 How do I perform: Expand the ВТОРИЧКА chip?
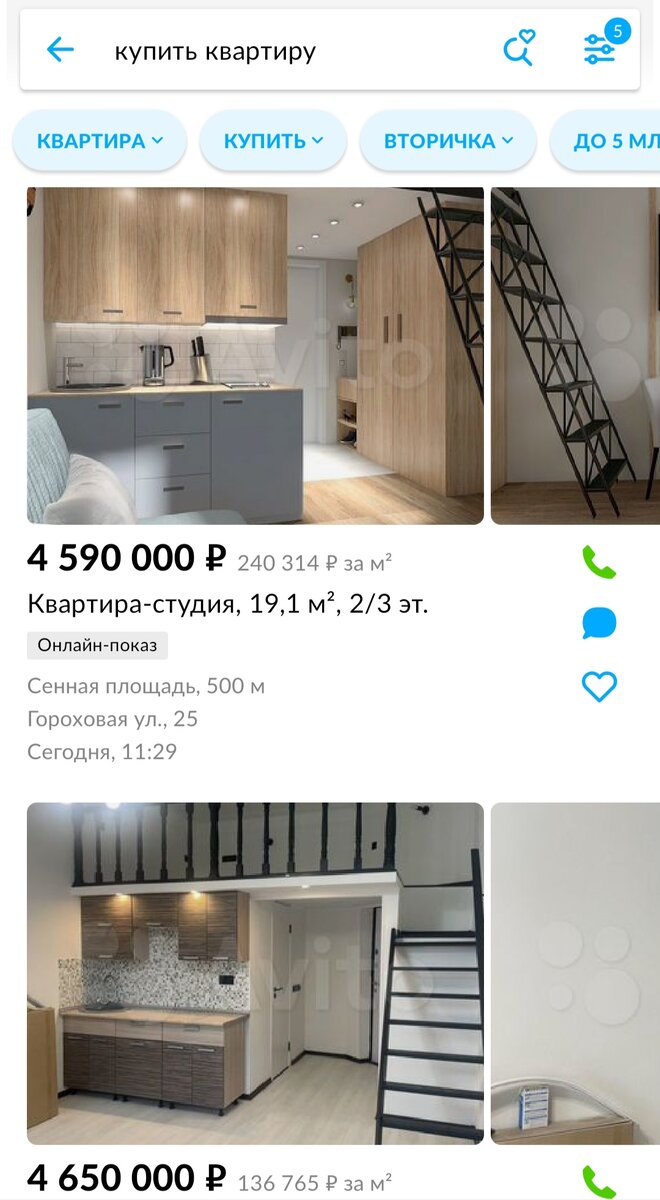(x=448, y=141)
